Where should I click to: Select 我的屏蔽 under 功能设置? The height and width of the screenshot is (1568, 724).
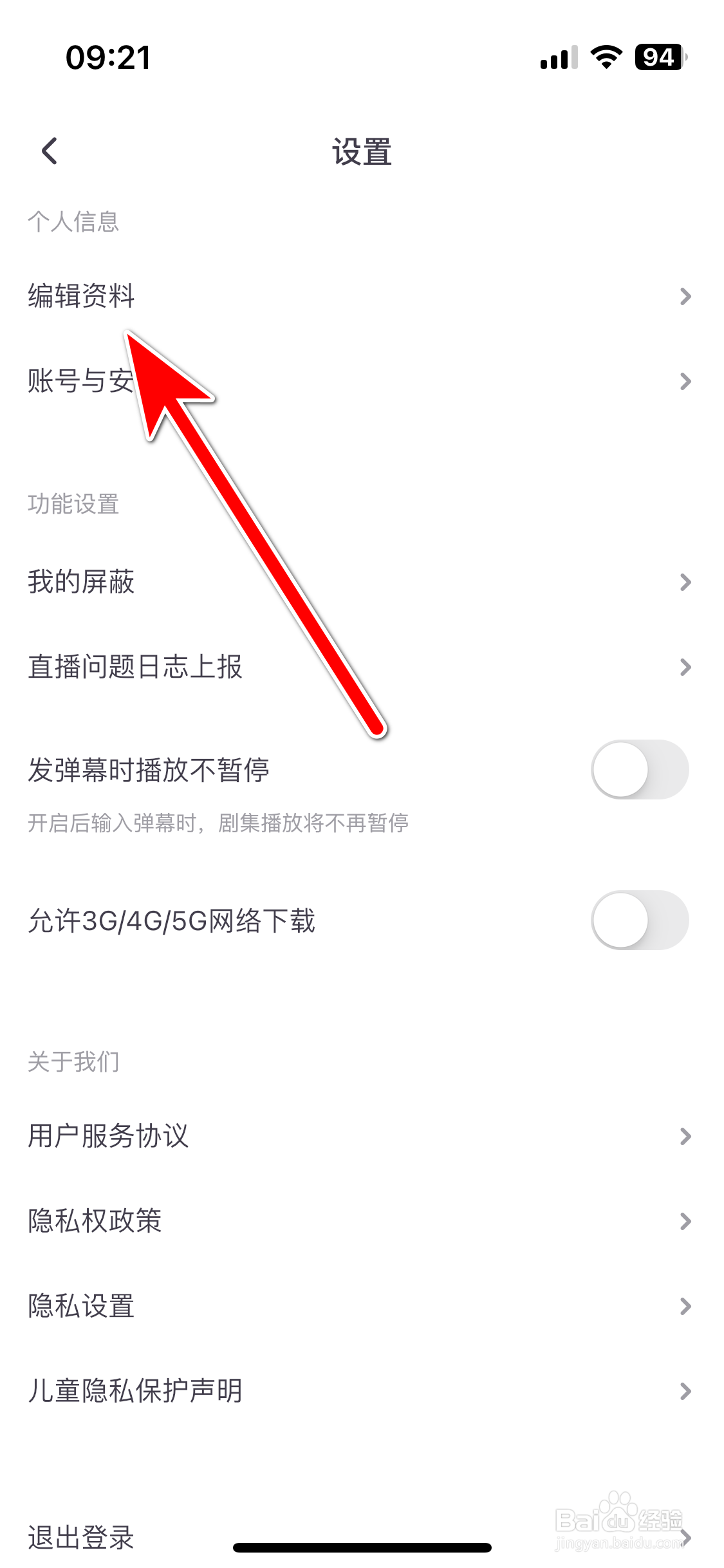click(x=80, y=583)
